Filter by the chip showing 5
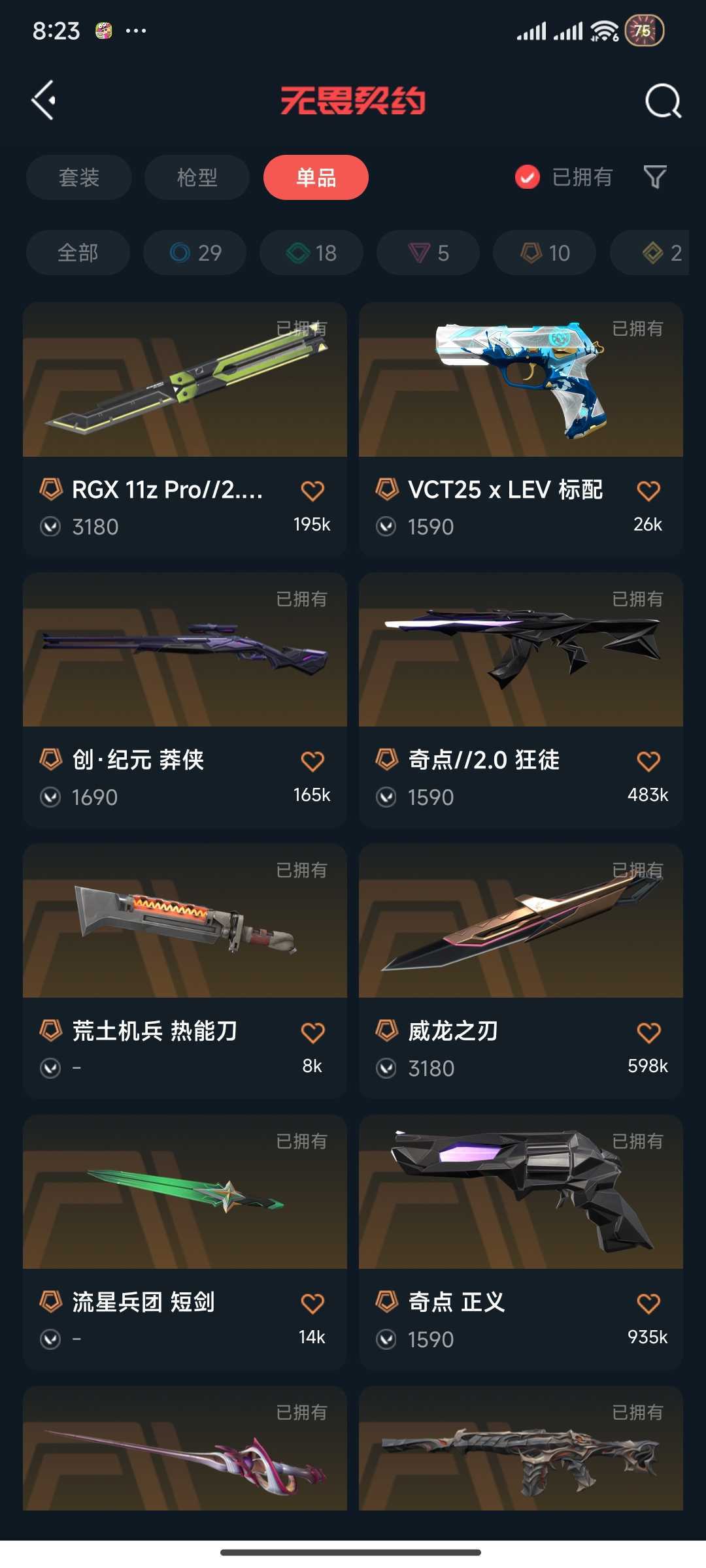 click(428, 253)
